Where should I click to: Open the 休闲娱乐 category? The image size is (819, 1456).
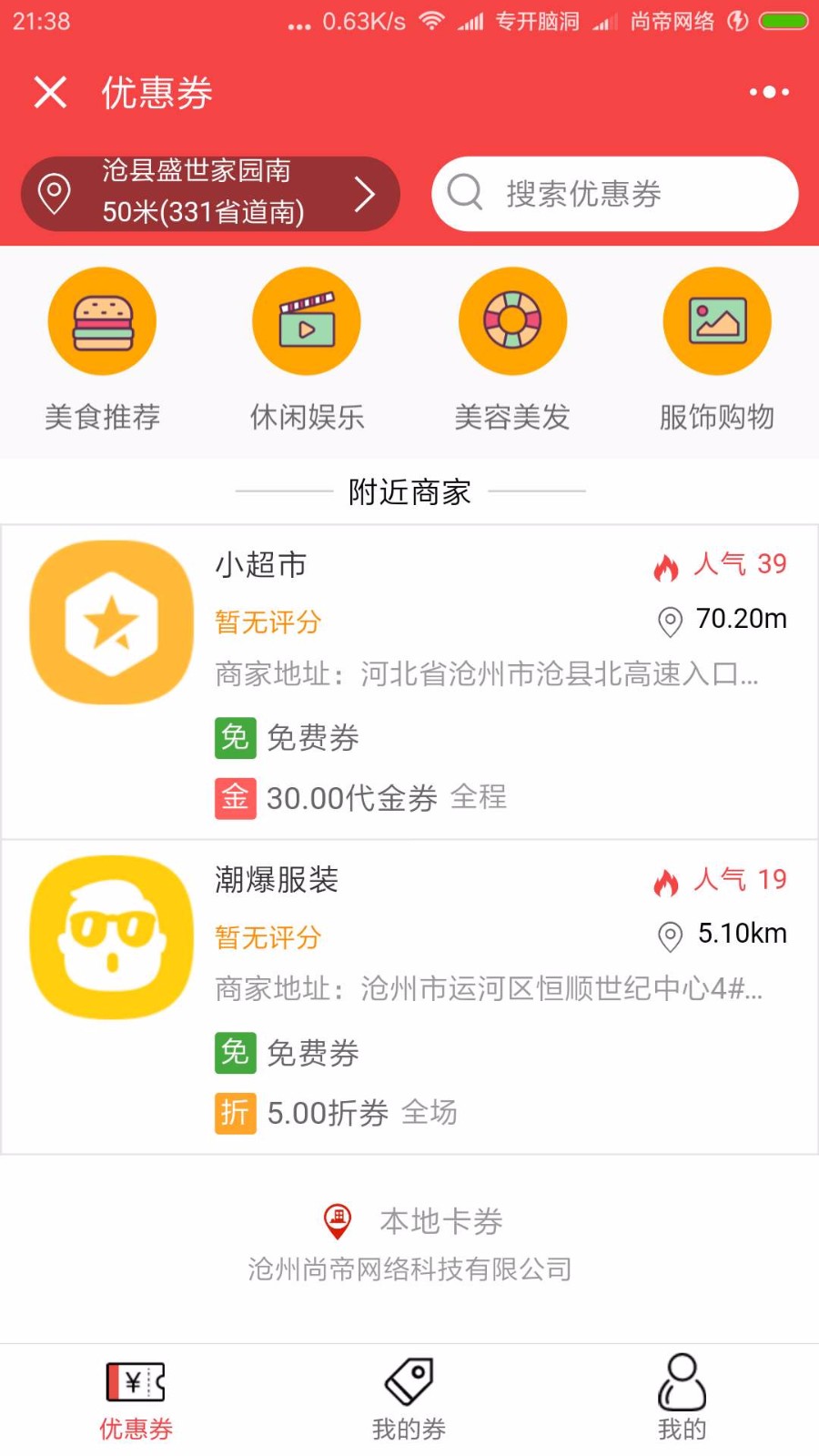[x=307, y=350]
